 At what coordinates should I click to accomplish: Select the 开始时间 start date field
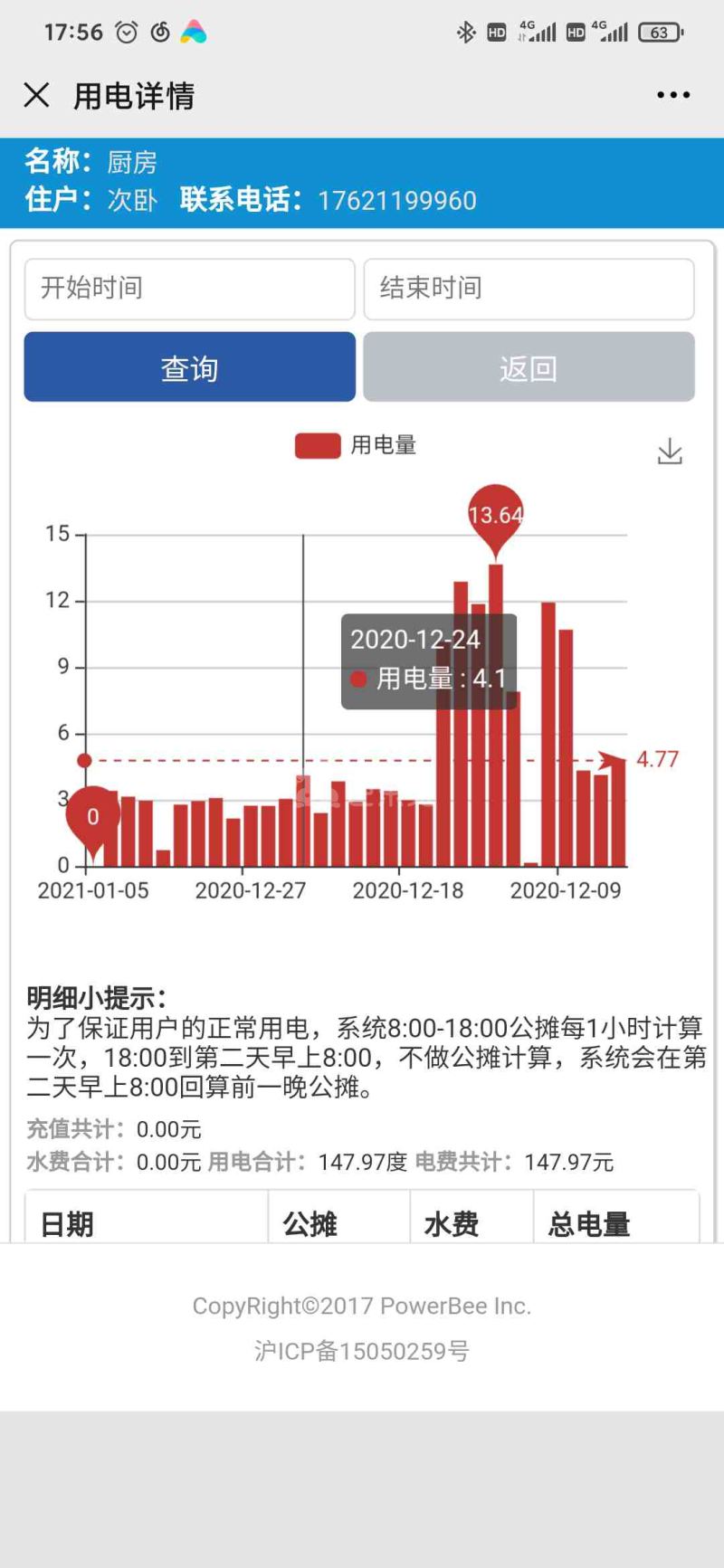click(189, 289)
